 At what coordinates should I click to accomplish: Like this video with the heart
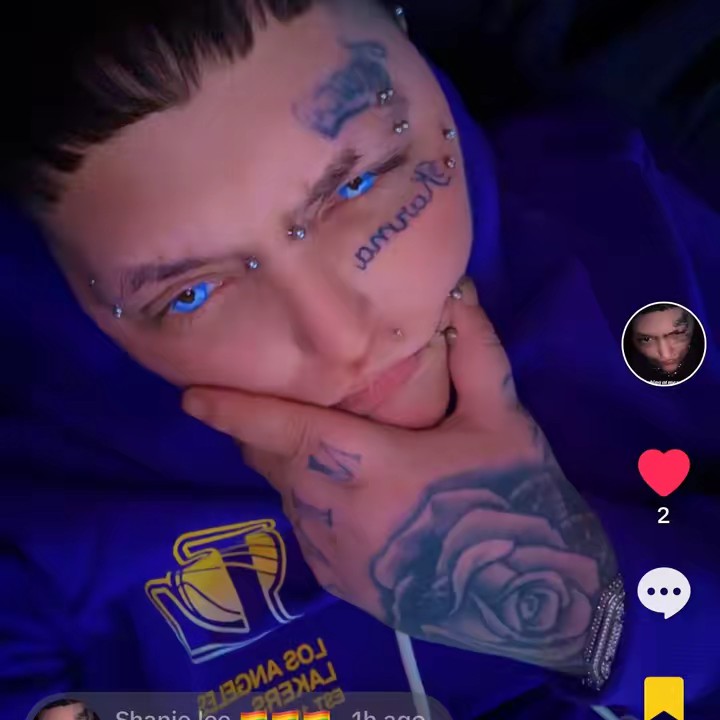point(664,473)
